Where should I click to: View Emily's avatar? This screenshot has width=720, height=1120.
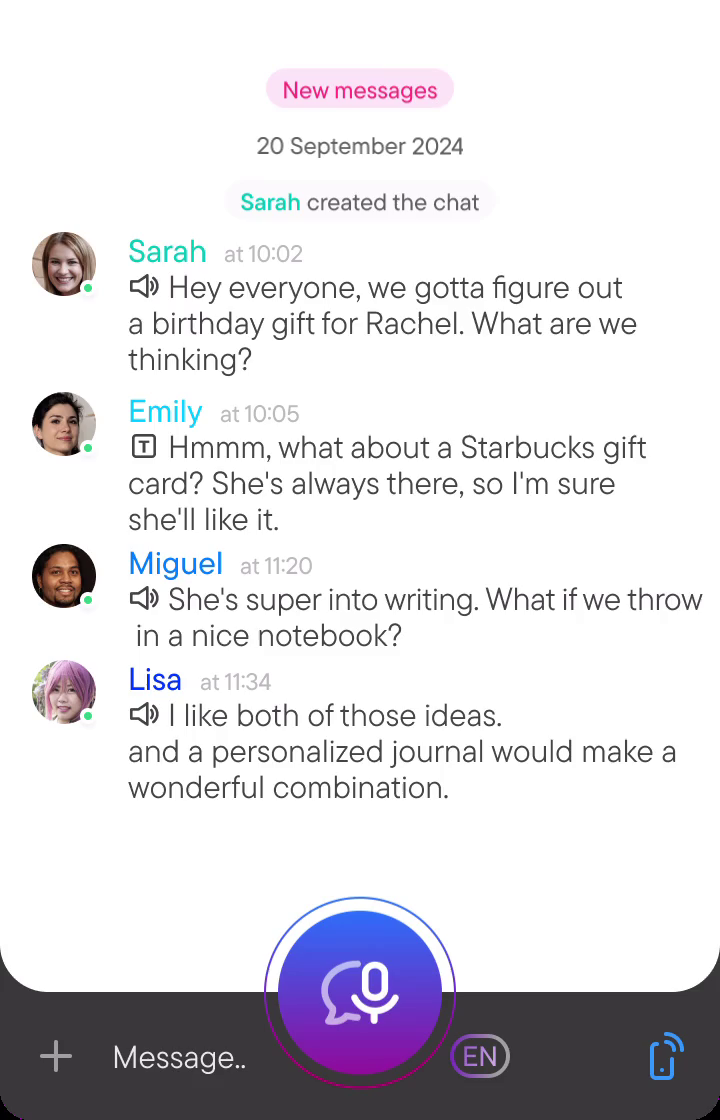click(x=64, y=424)
